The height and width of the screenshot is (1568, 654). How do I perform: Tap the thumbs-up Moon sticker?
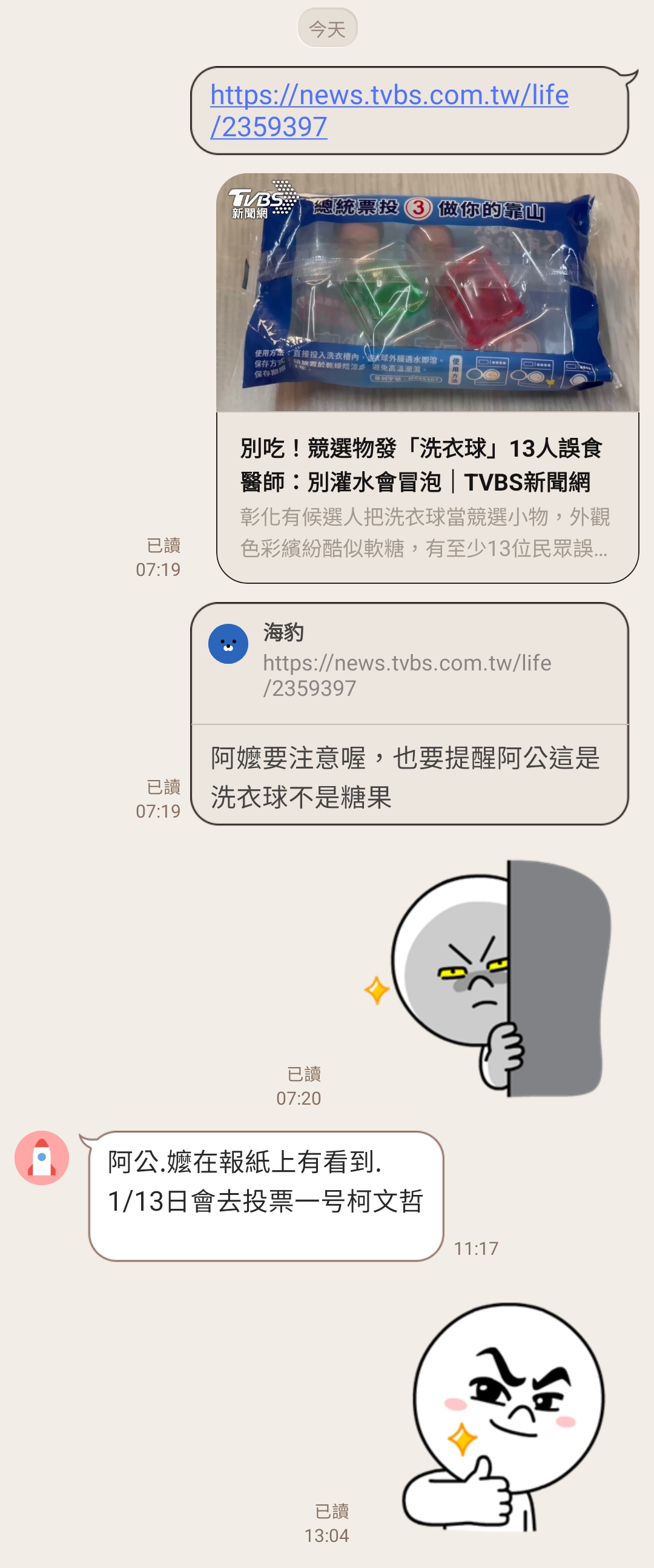coord(504,1417)
